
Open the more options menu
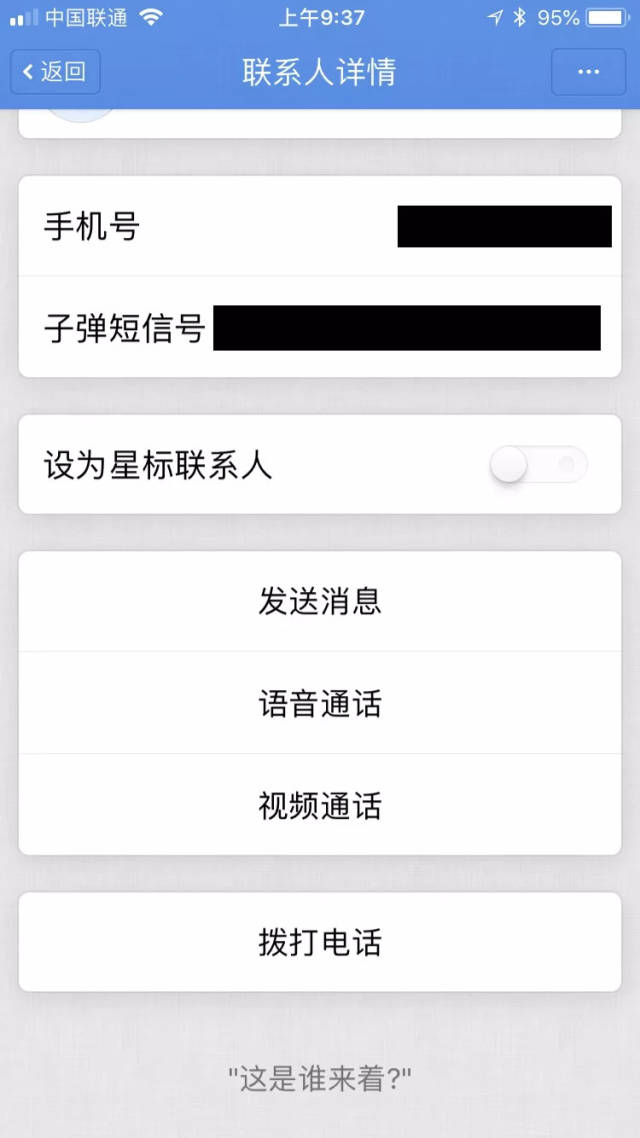click(x=588, y=72)
